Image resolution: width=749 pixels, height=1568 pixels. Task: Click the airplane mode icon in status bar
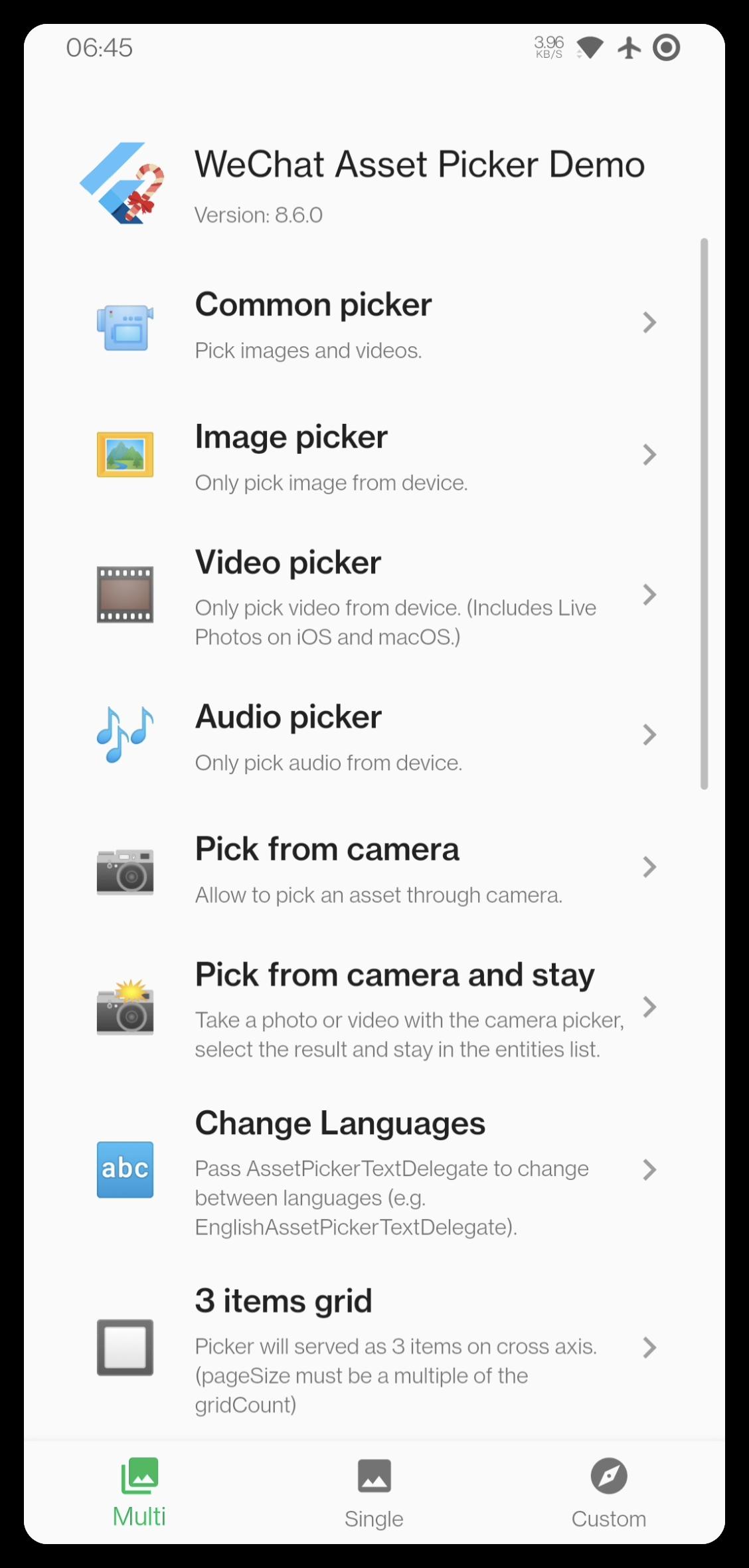[628, 47]
